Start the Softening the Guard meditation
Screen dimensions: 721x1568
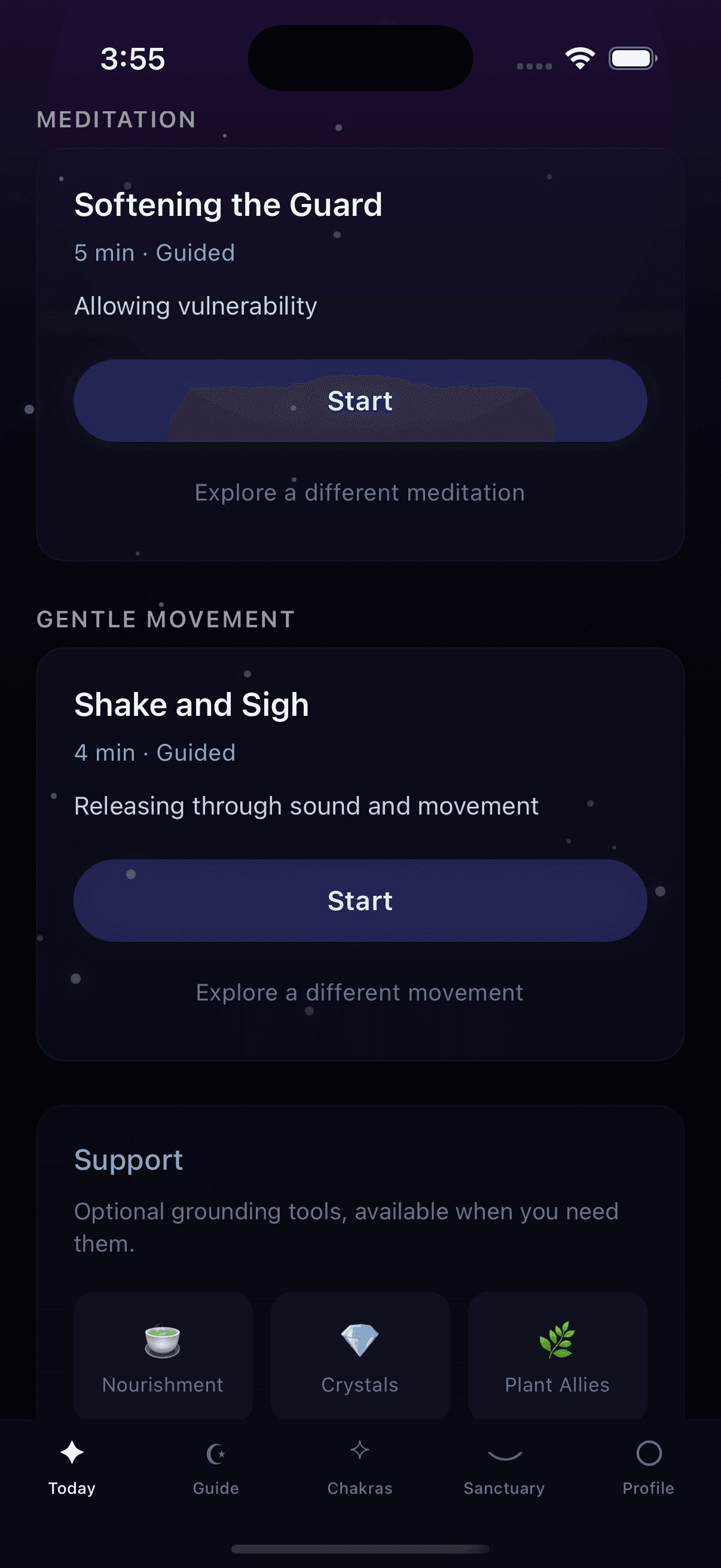pyautogui.click(x=360, y=401)
